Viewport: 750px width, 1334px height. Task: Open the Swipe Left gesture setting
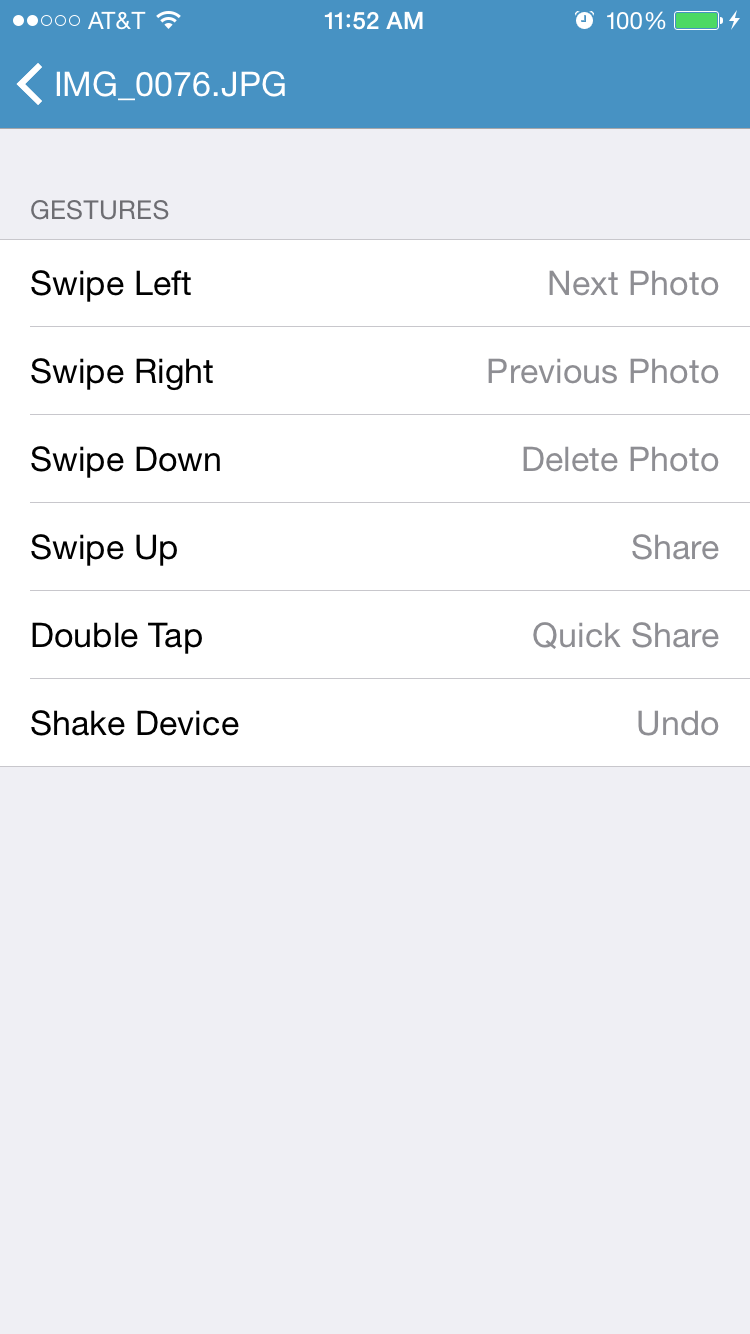click(375, 284)
